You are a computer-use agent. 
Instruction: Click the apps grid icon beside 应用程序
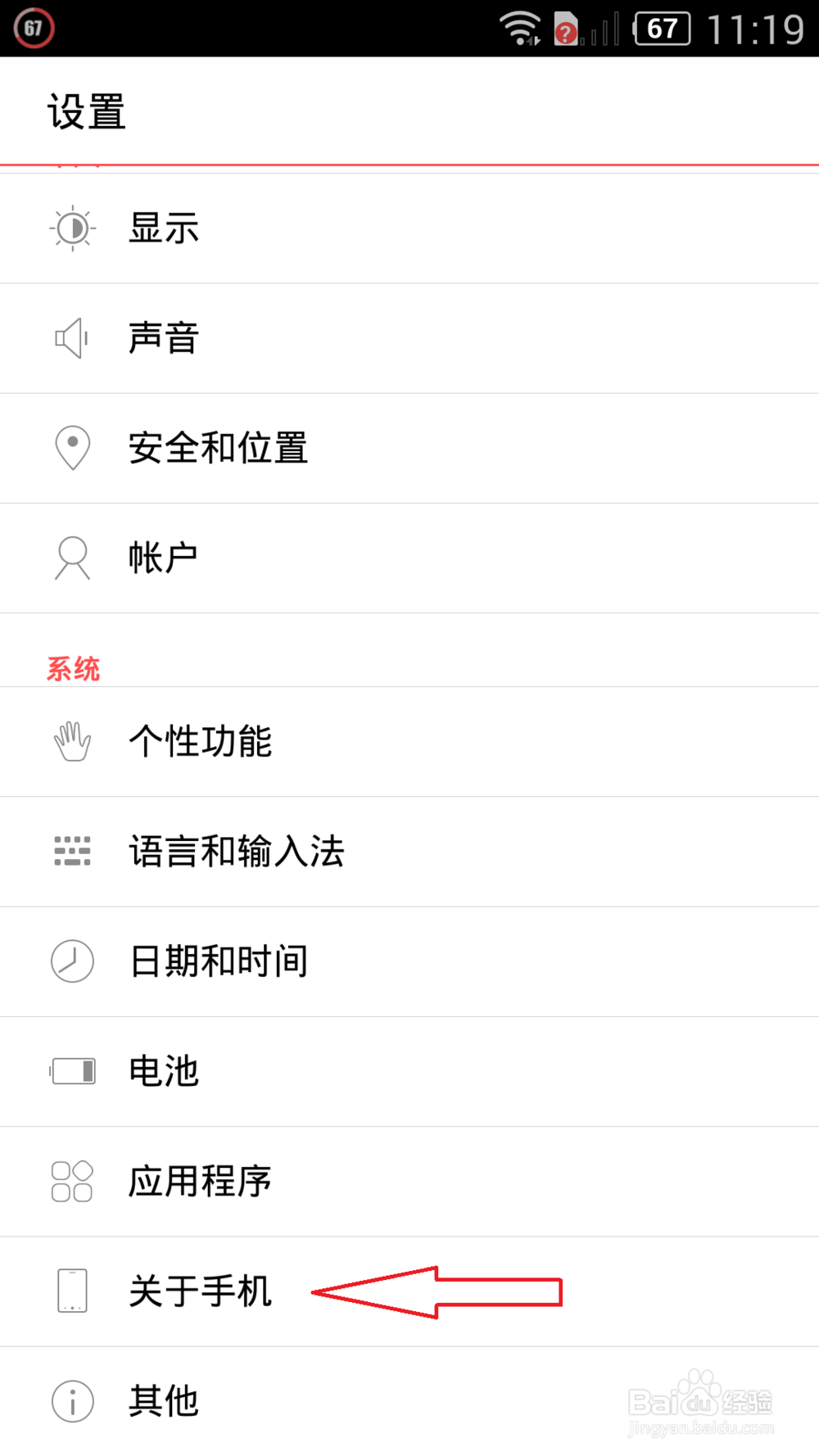71,1180
